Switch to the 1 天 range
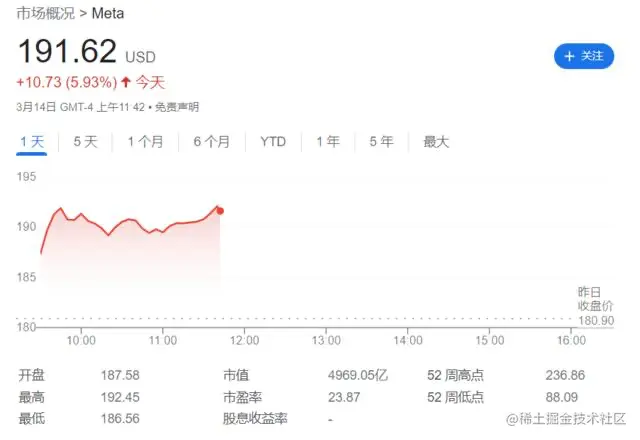The image size is (640, 440). click(x=32, y=142)
